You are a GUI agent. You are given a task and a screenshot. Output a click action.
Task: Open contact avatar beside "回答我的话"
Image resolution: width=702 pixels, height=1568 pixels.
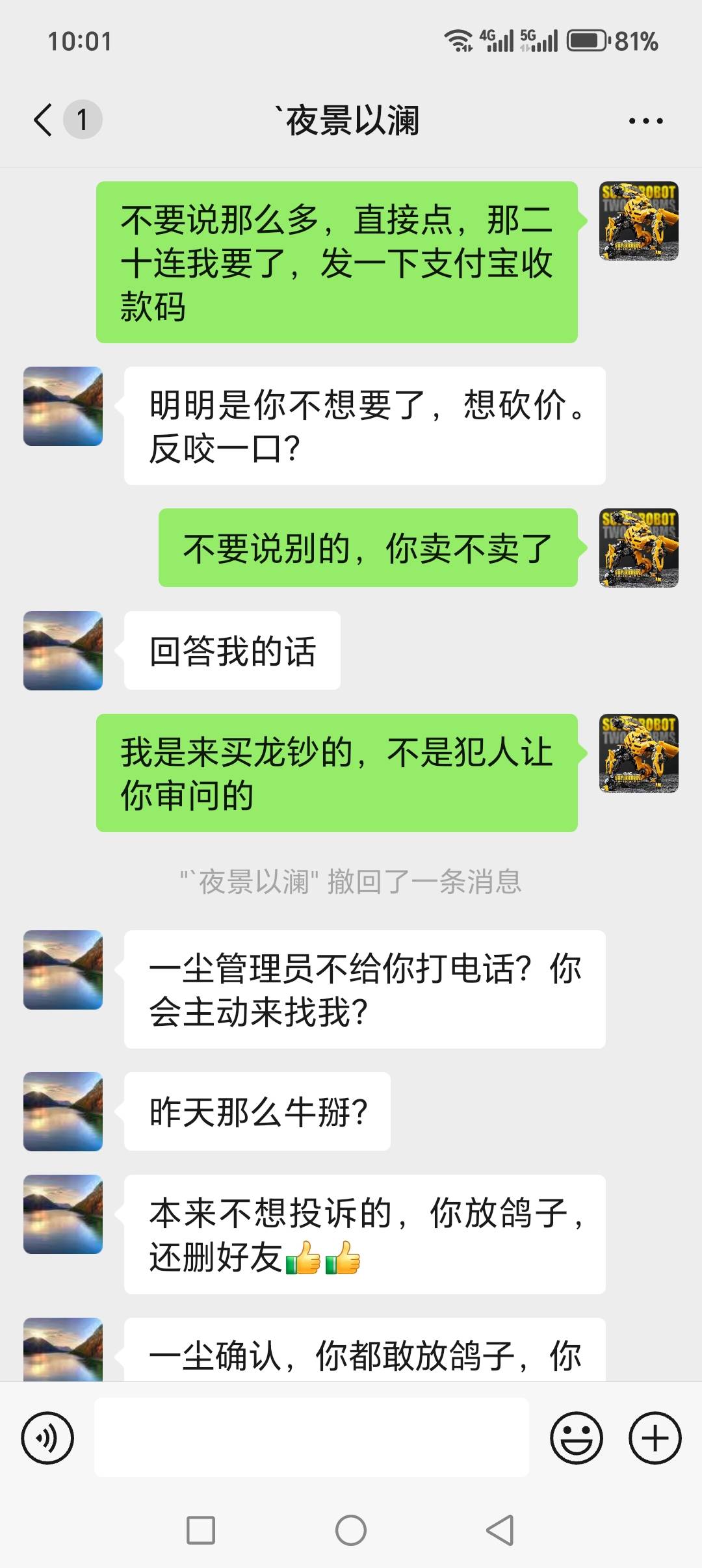coord(63,651)
